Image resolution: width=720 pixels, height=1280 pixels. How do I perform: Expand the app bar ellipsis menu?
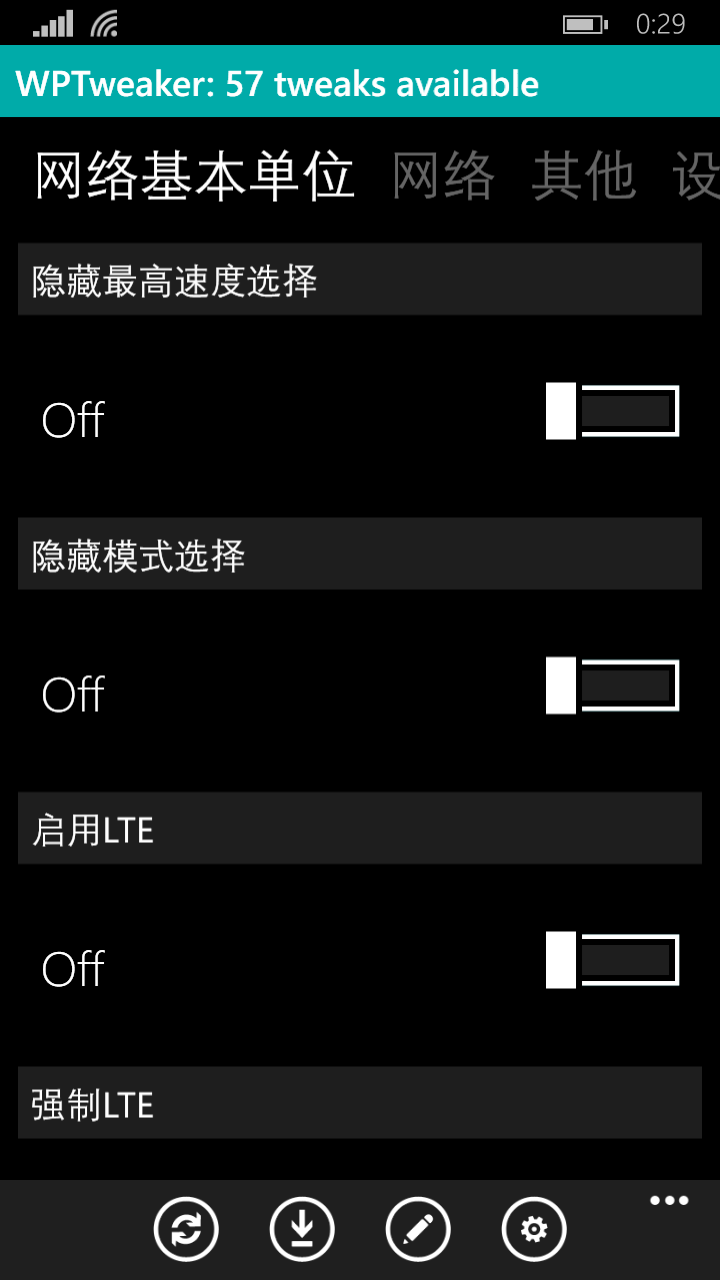[669, 1201]
